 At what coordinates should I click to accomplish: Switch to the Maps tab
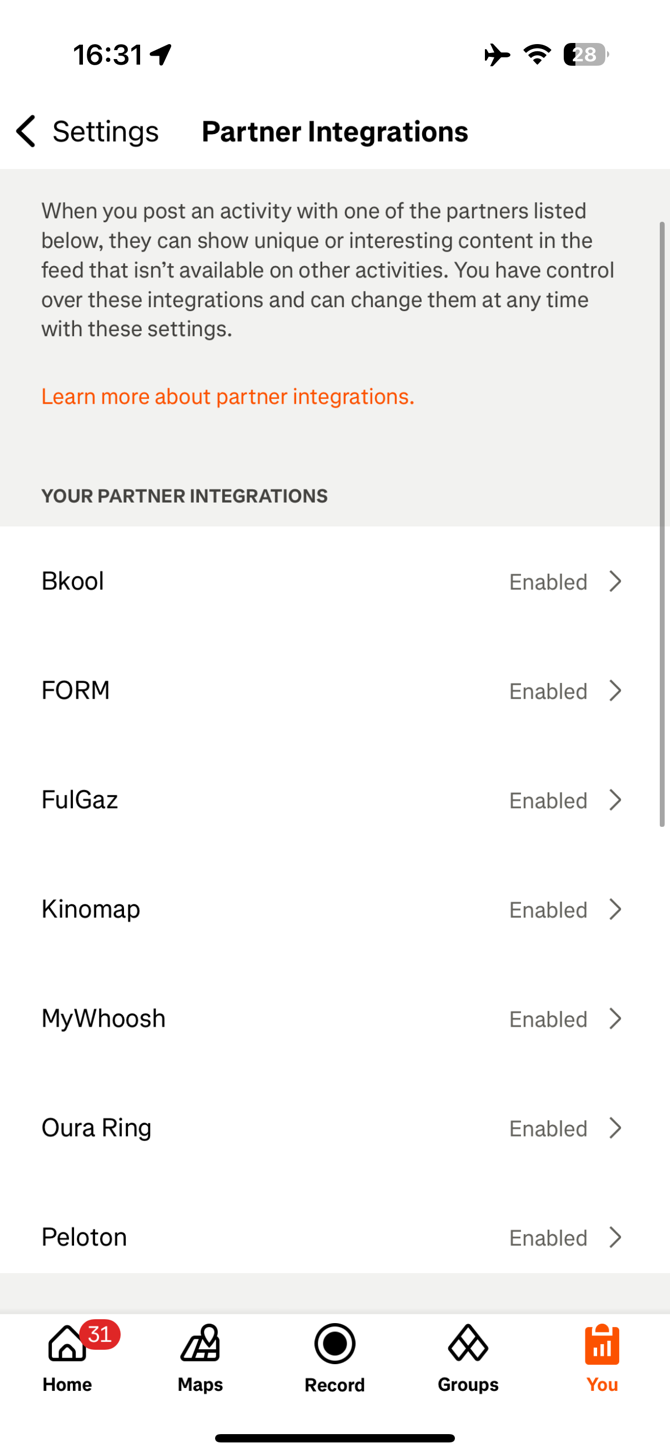tap(200, 1358)
